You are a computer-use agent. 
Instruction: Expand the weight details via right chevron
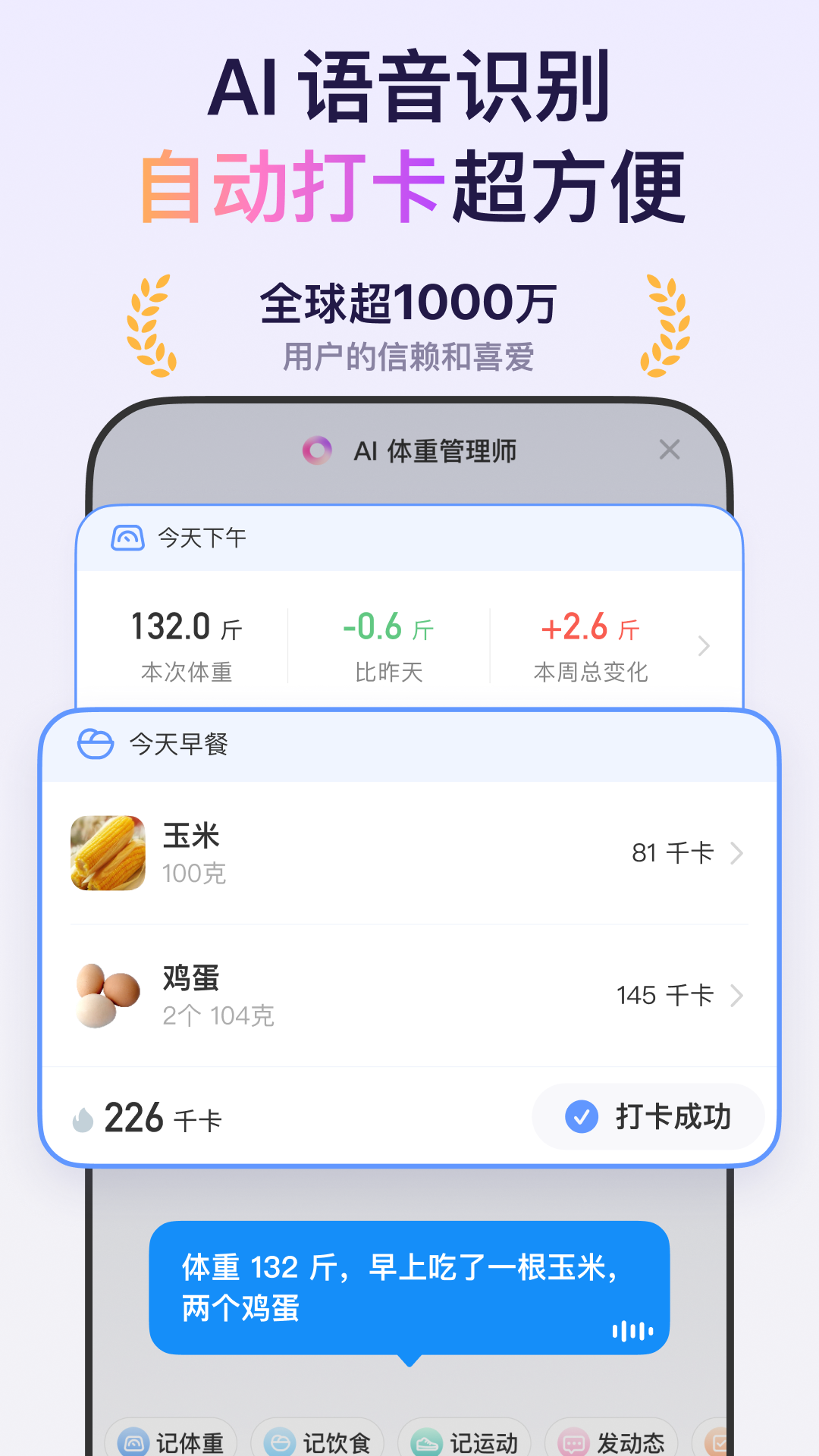pos(704,645)
